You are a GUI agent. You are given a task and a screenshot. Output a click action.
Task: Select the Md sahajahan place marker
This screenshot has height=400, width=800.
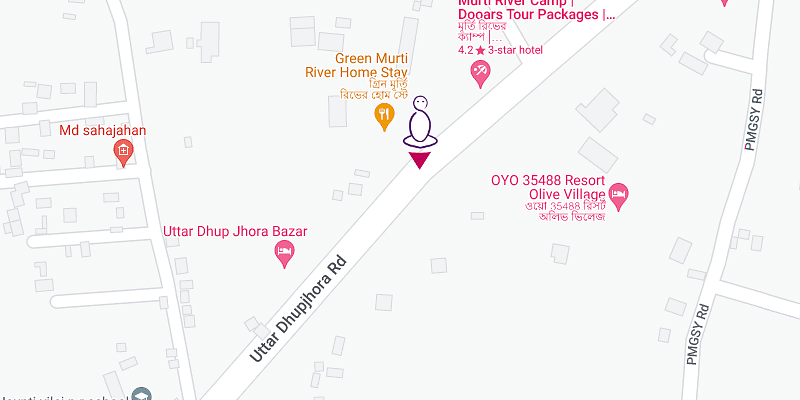123,153
